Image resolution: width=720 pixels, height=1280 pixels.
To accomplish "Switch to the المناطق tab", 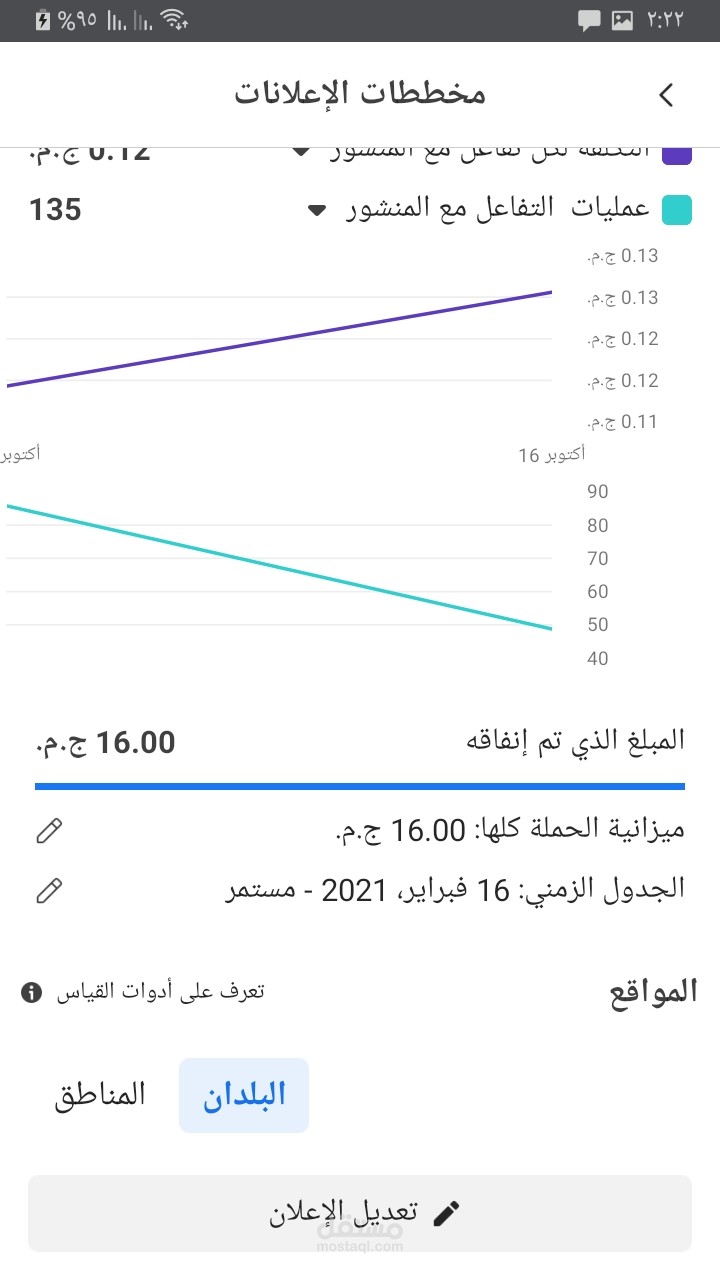I will [x=100, y=1095].
